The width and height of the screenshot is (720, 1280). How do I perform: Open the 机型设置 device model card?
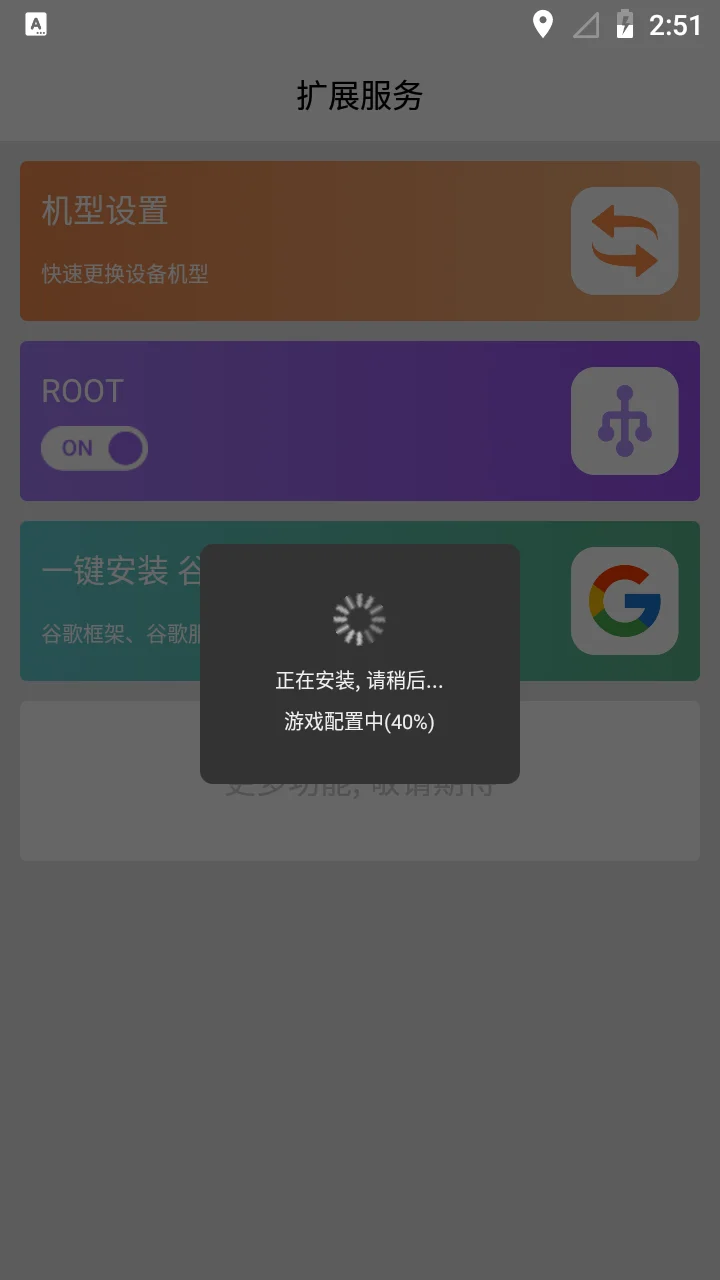click(x=360, y=241)
